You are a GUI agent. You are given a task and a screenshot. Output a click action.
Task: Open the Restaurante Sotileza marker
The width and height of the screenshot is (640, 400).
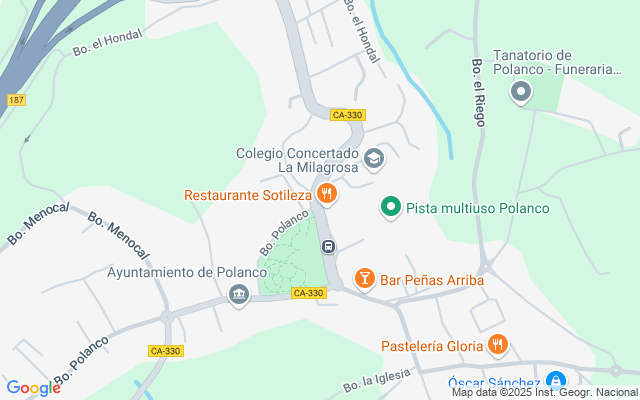click(325, 193)
